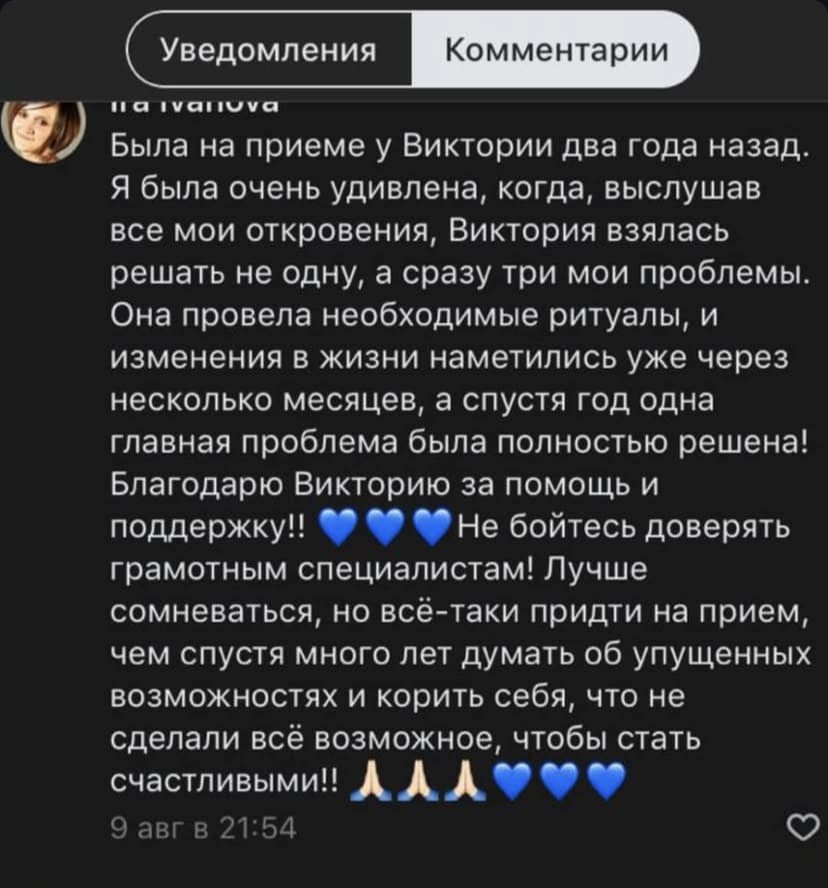
Task: Open Ira Ivanova's profile avatar
Action: [47, 133]
